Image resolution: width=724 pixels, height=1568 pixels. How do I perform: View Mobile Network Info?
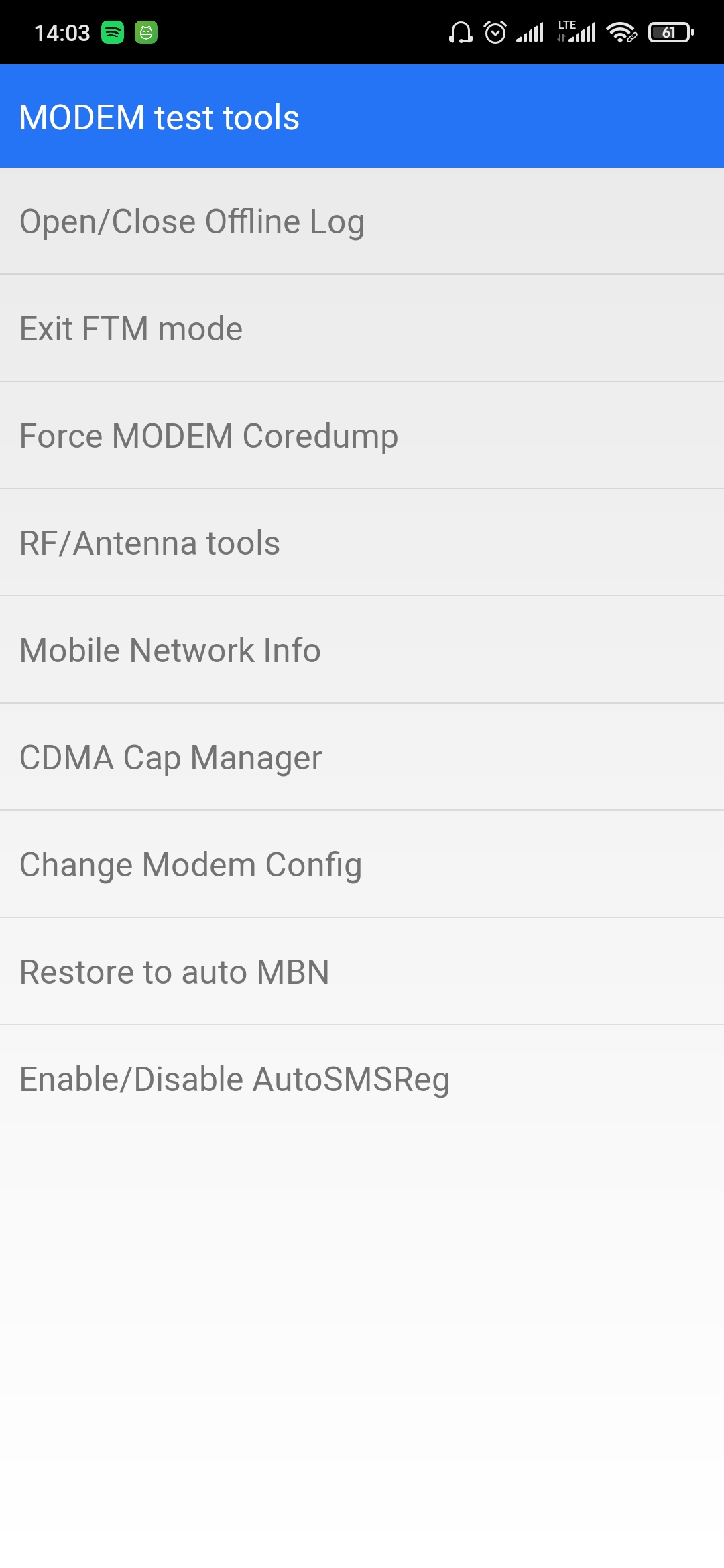[x=362, y=650]
